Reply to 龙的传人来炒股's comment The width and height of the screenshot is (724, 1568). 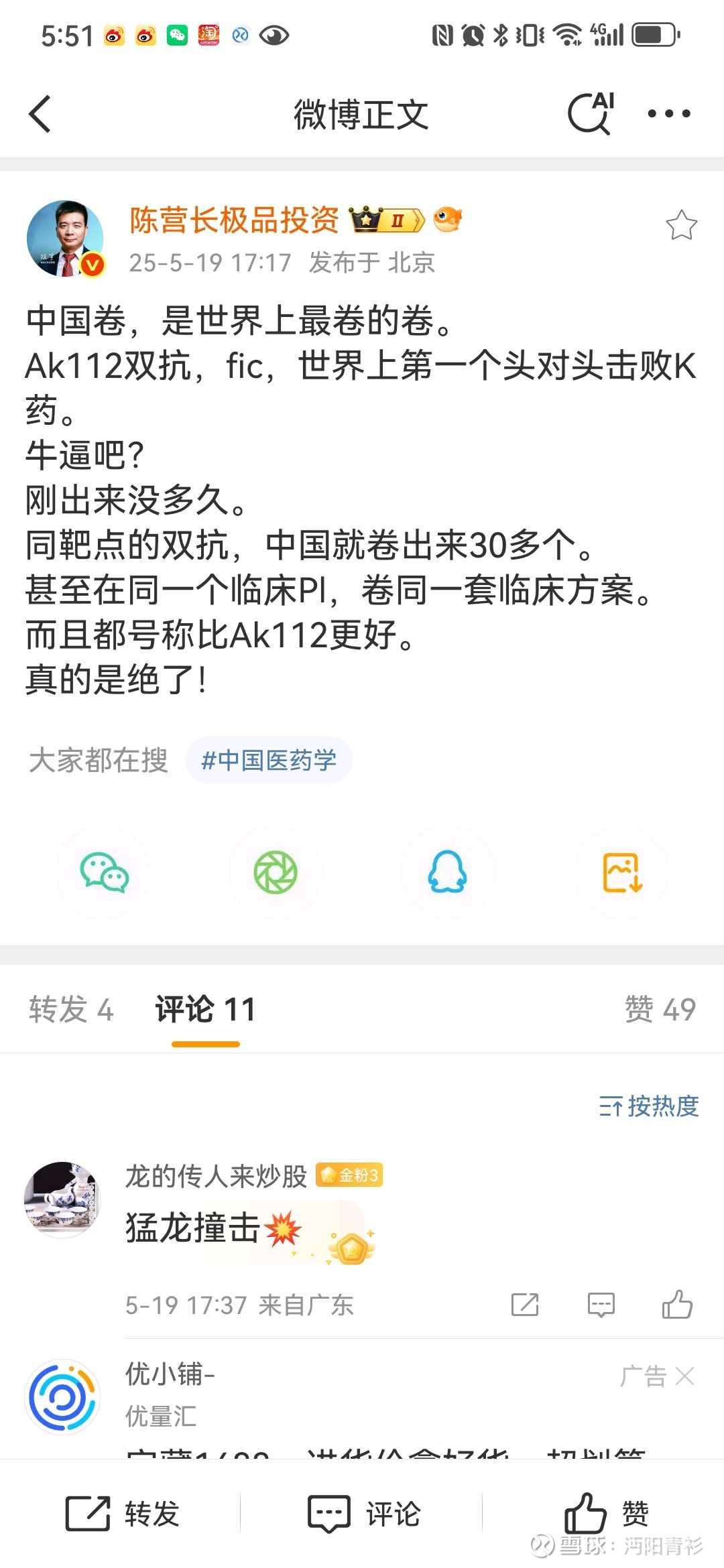click(x=601, y=1305)
